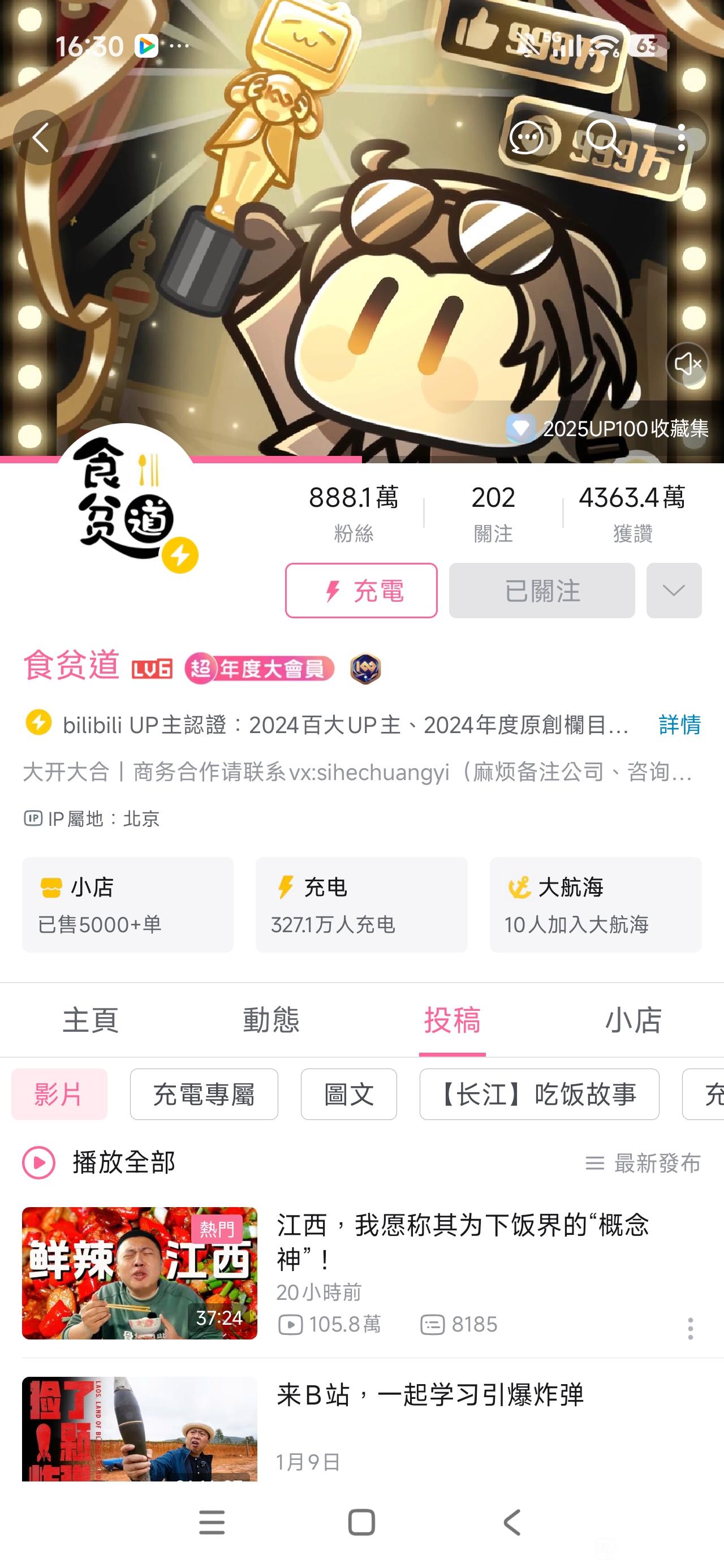Open the message chat icon
724x1568 pixels.
coord(526,137)
